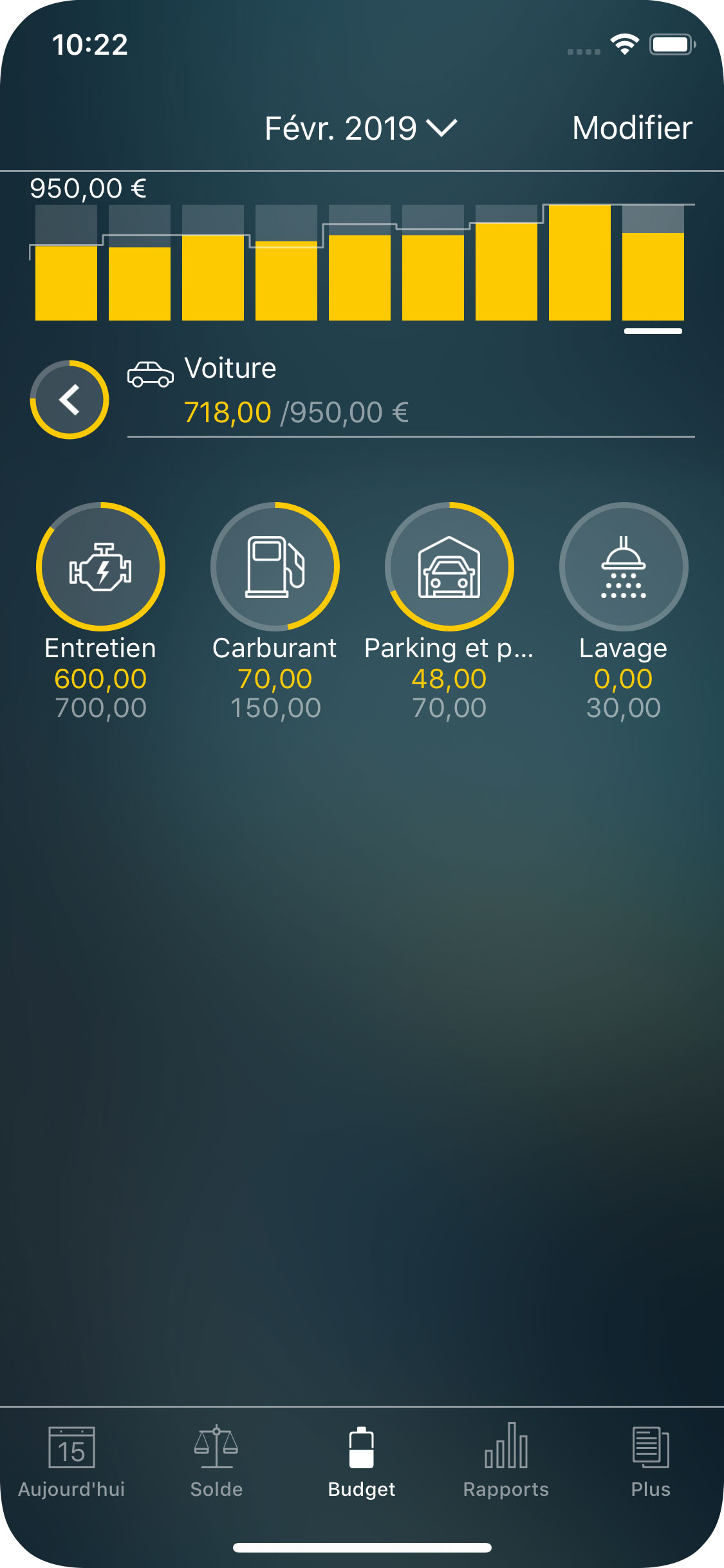724x1568 pixels.
Task: Open the Févr. 2019 month picker
Action: (360, 128)
